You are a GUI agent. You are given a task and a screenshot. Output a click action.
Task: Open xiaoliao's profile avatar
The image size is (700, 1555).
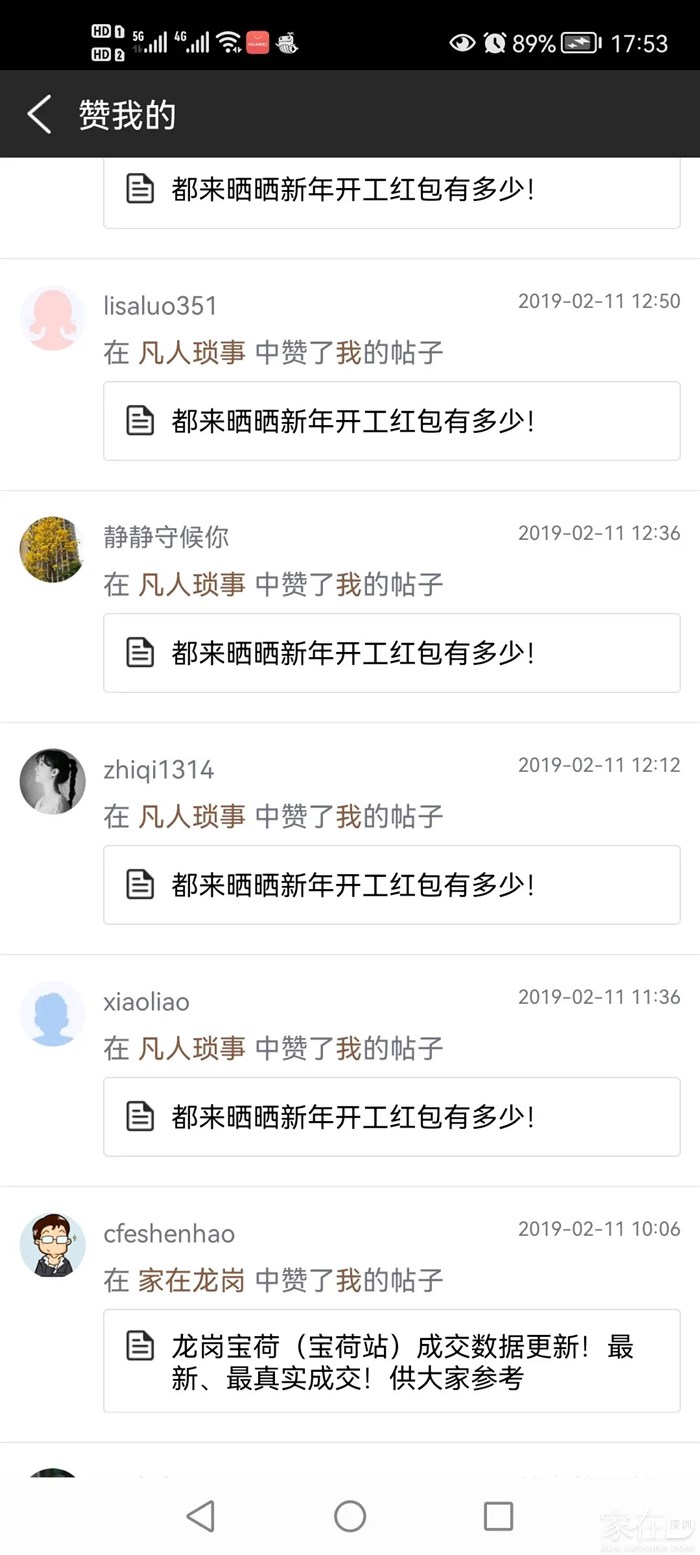coord(53,1014)
